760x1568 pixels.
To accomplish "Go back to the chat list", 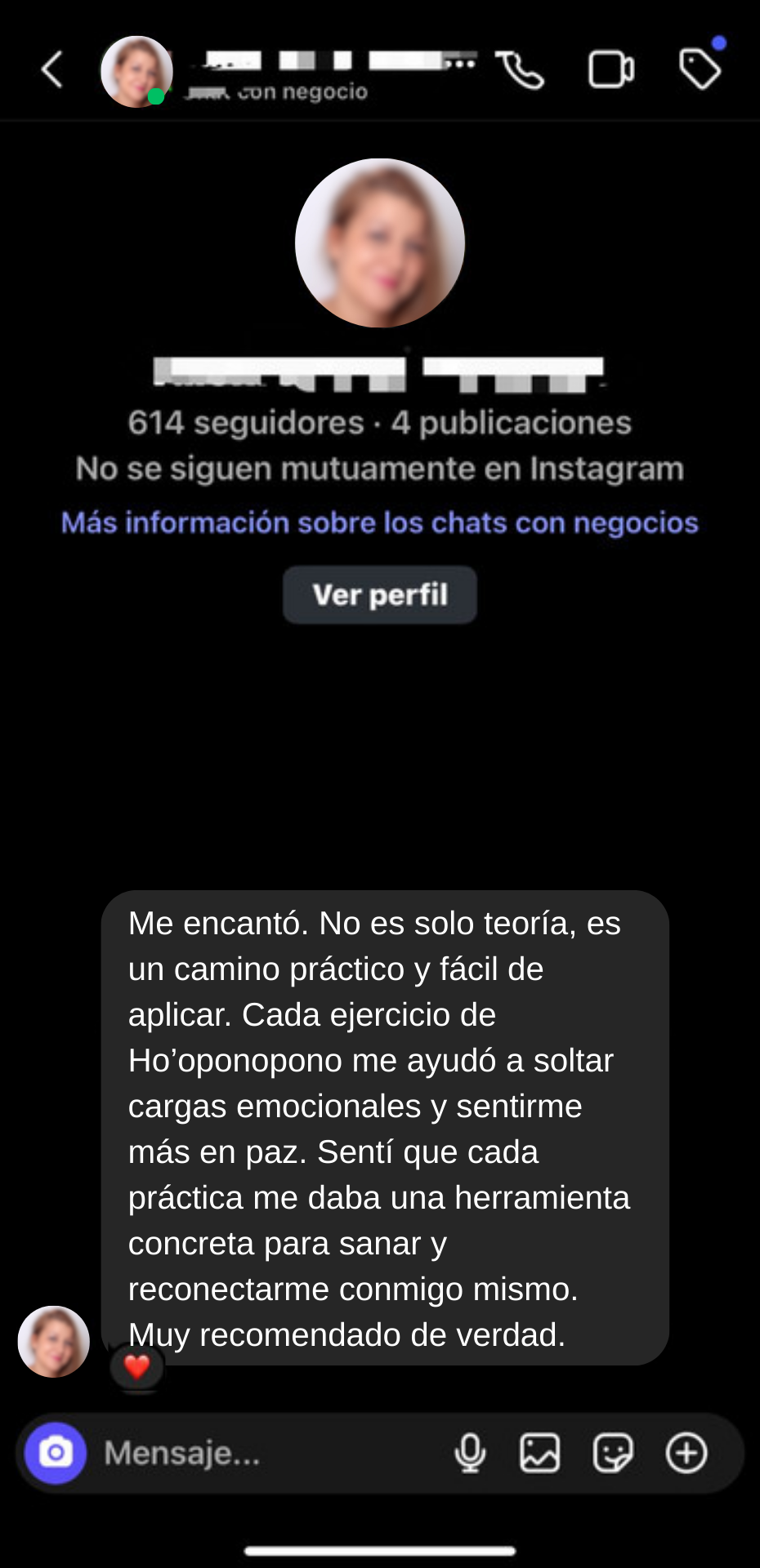I will [x=52, y=70].
